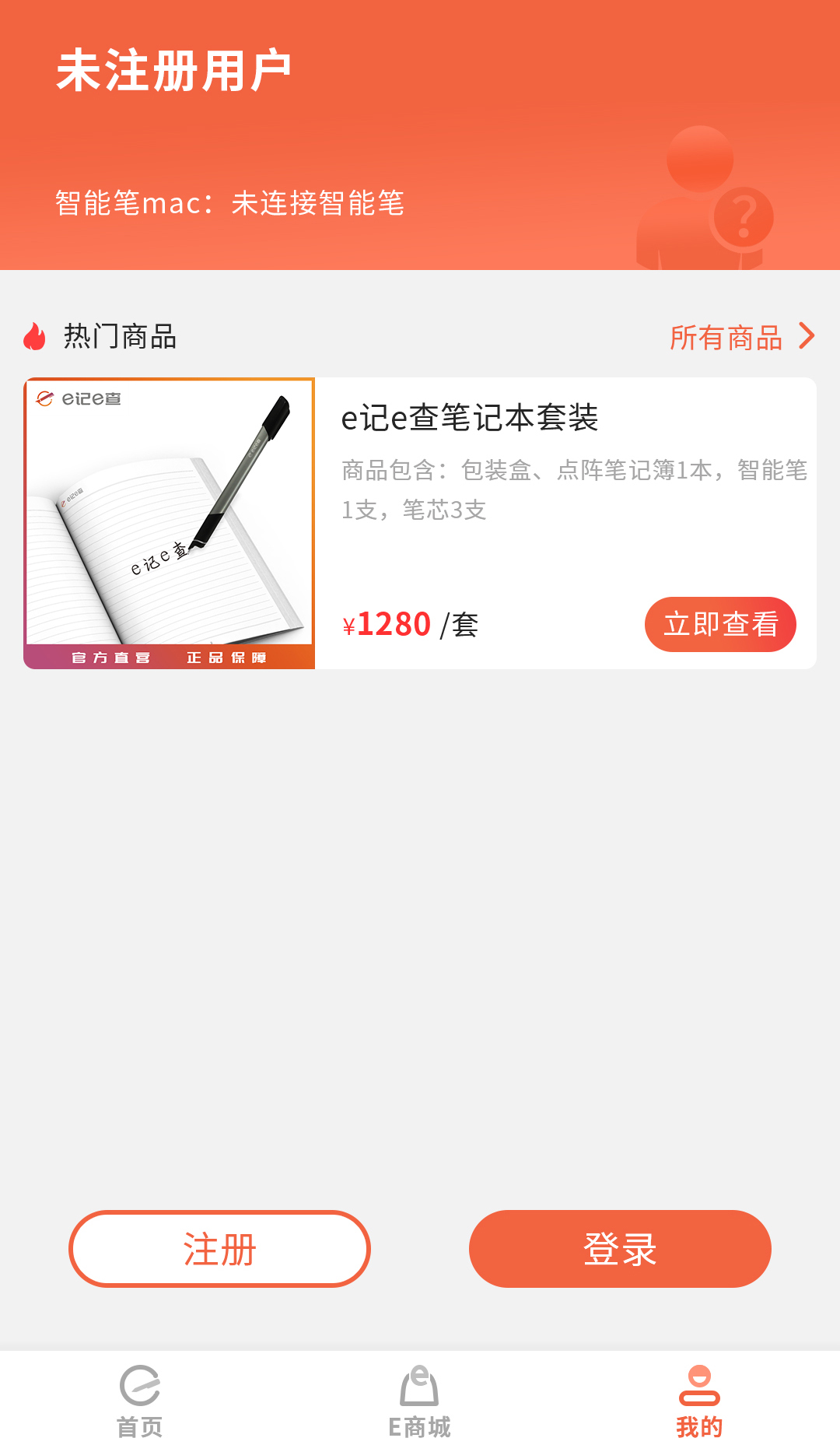This screenshot has height=1452, width=840.
Task: Switch to the 首页 tab
Action: (140, 1401)
